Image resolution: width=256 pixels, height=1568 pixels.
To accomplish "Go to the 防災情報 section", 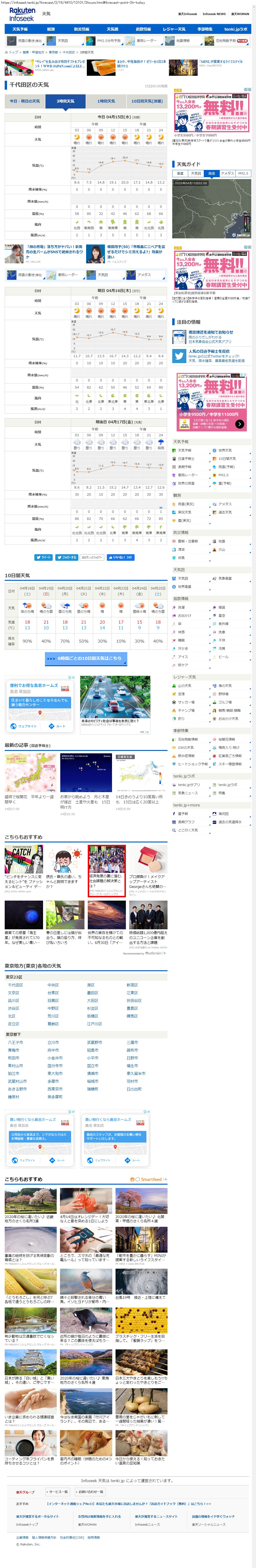I will [81, 29].
